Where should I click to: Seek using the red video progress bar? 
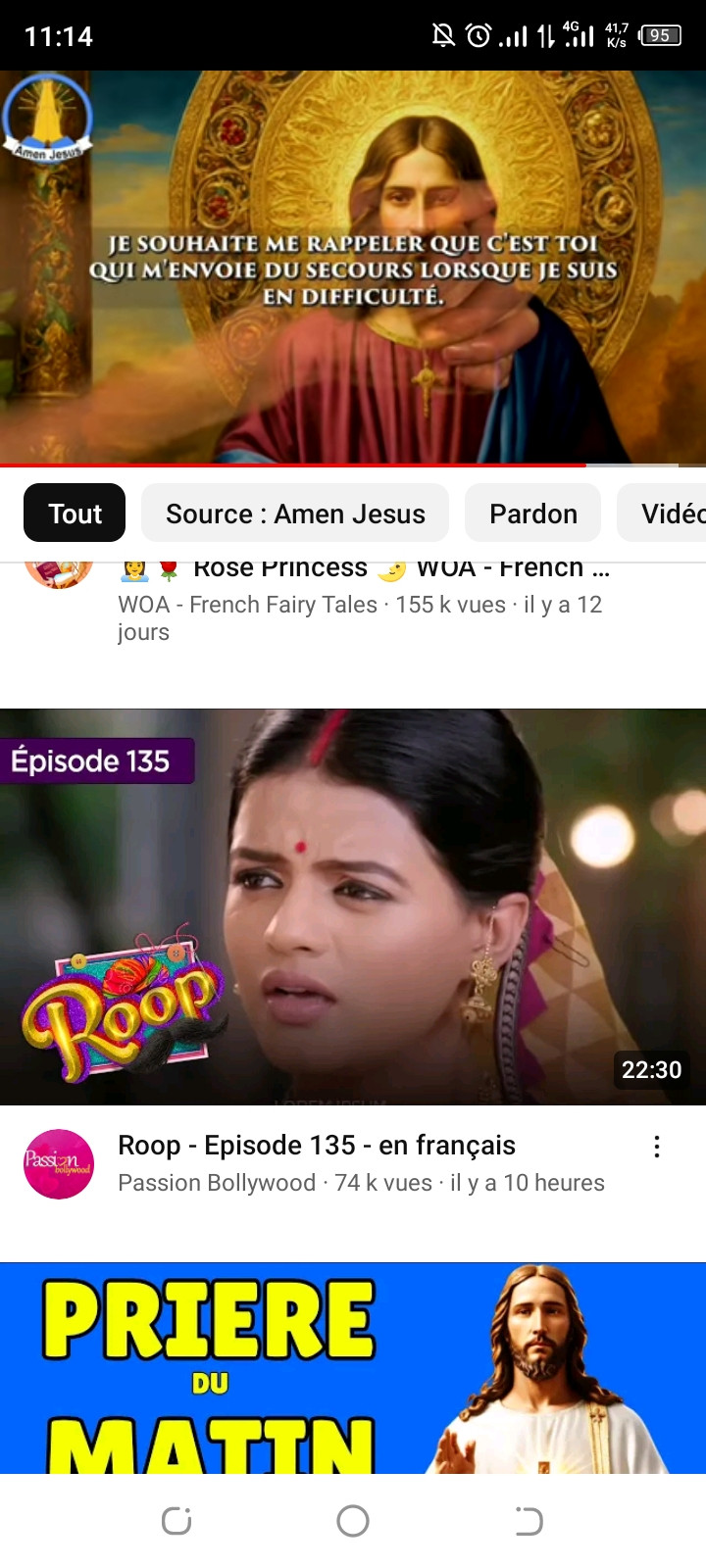click(x=294, y=465)
